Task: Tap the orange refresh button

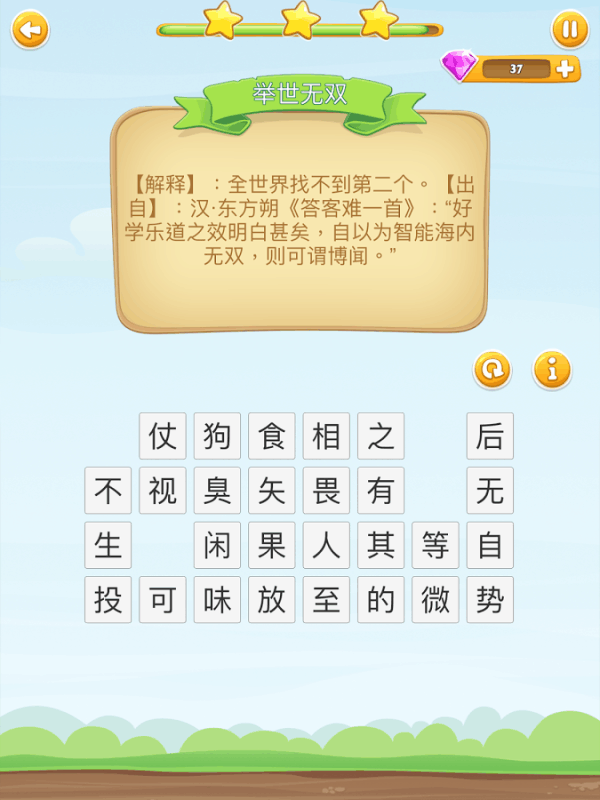Action: (x=492, y=369)
